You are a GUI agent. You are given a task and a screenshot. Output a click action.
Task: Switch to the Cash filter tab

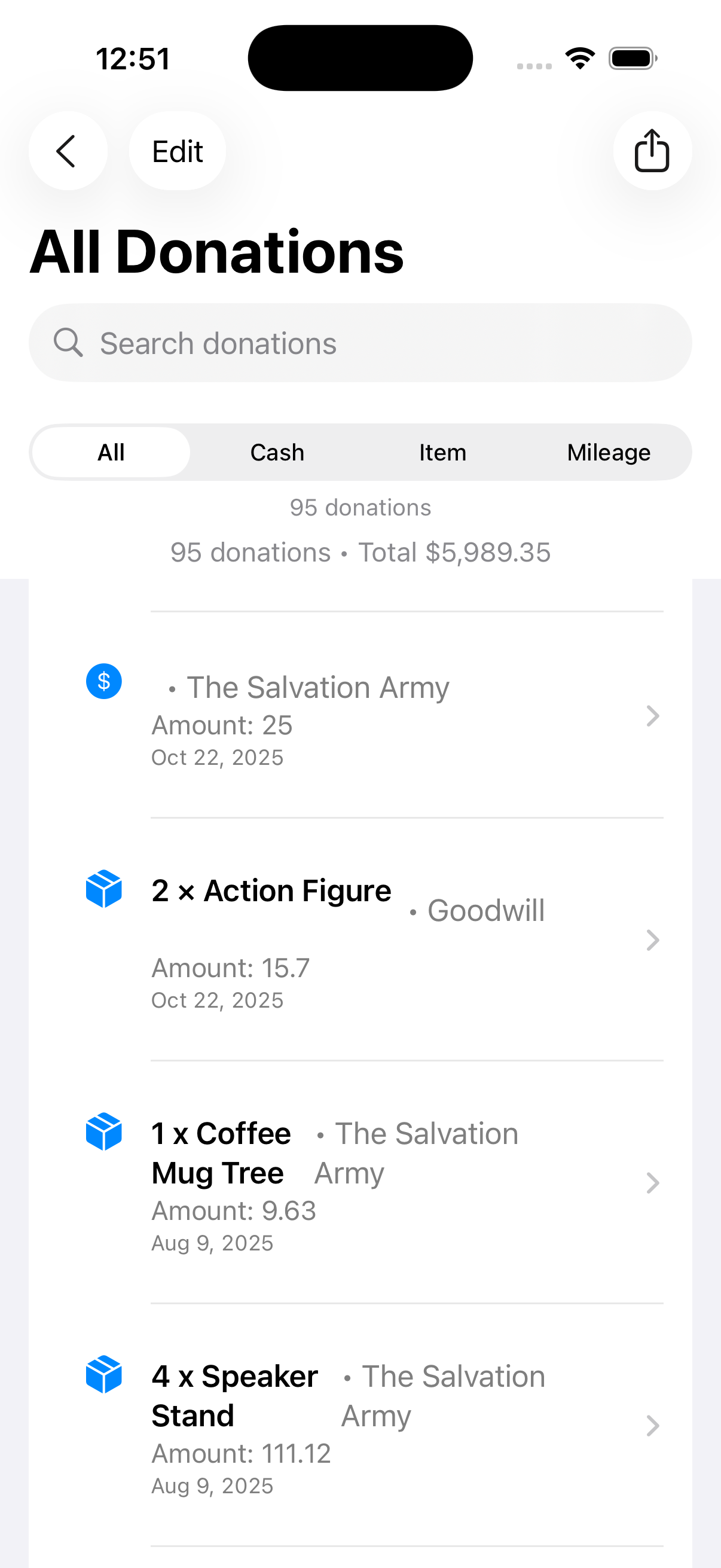(277, 452)
